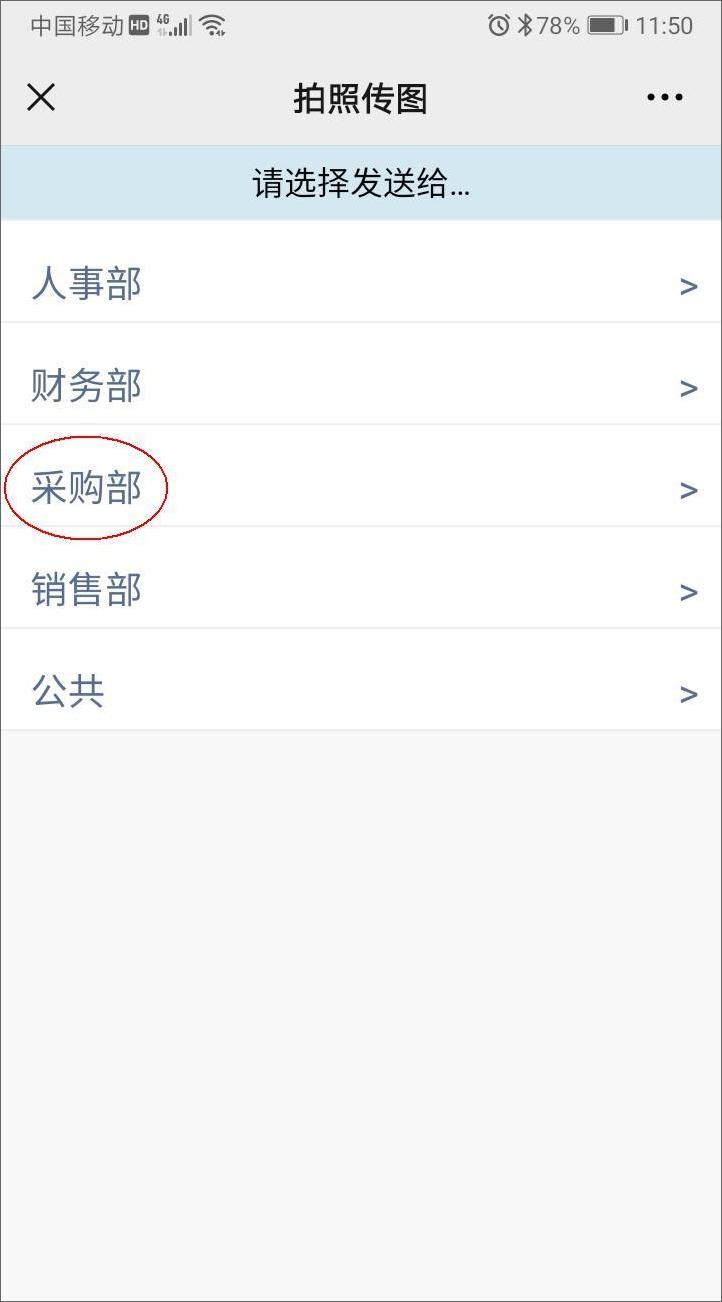
Task: Select 人事部 as recipient
Action: pyautogui.click(x=361, y=272)
